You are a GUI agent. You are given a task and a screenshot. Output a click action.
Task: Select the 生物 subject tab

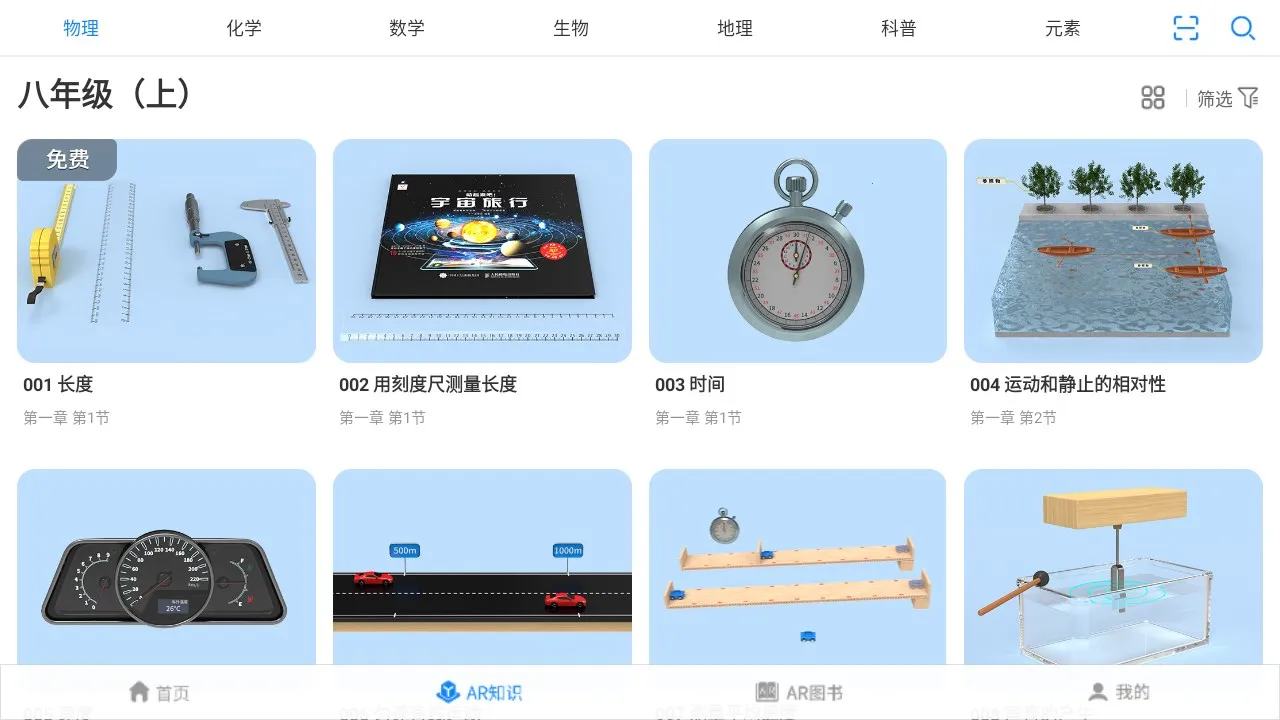571,28
